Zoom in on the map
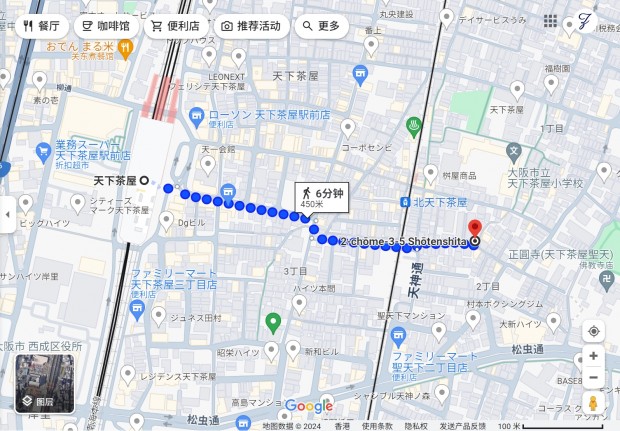The width and height of the screenshot is (620, 431). [593, 356]
